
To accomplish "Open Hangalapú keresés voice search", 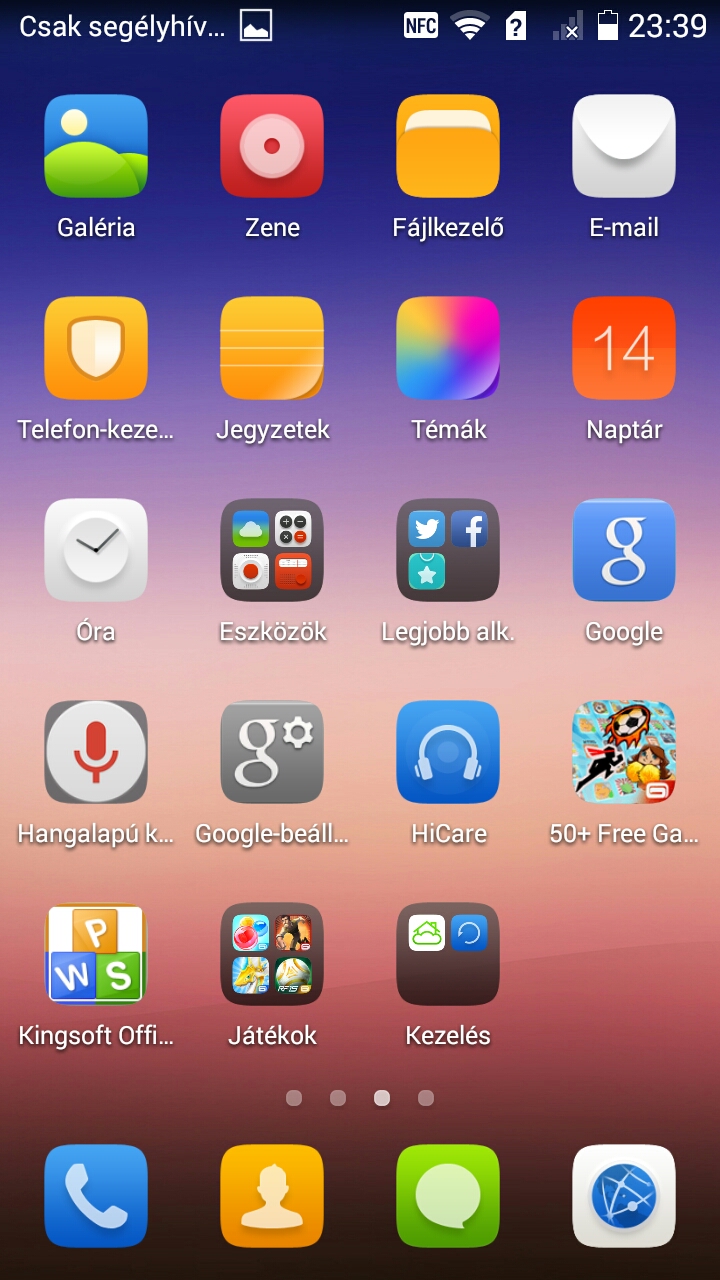I will [96, 753].
